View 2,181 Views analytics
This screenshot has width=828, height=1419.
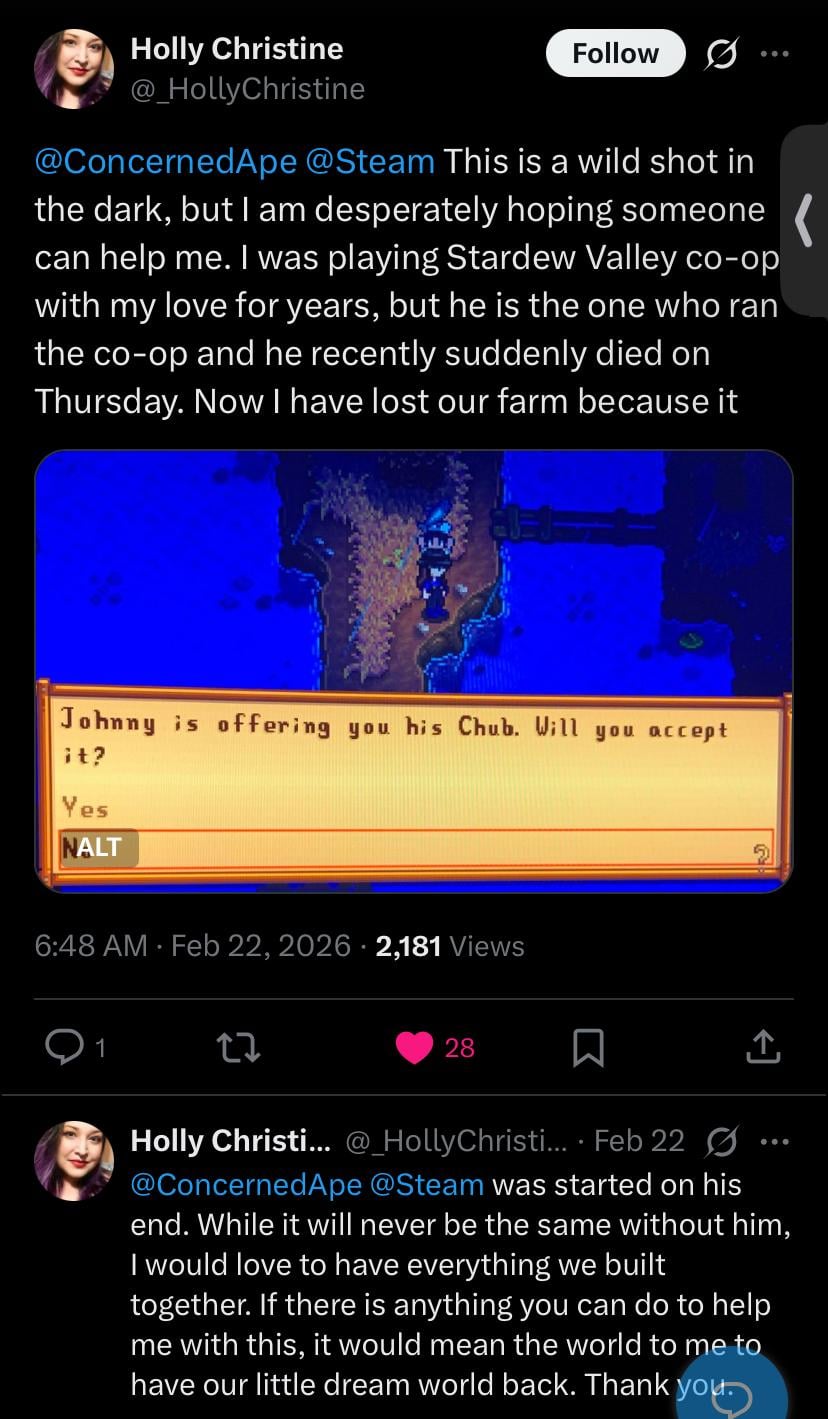449,946
